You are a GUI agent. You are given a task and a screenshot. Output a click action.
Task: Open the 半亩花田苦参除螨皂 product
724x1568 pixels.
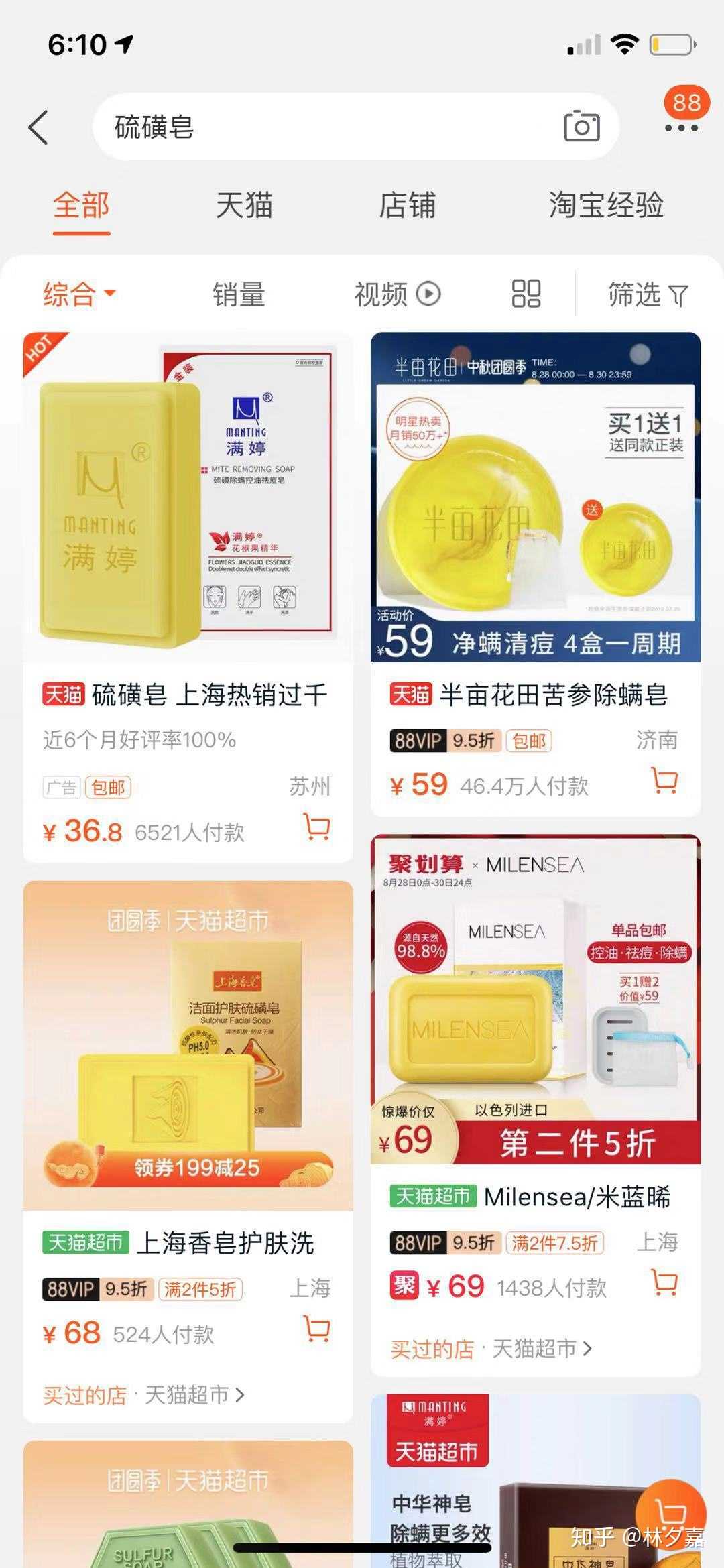pos(535,496)
